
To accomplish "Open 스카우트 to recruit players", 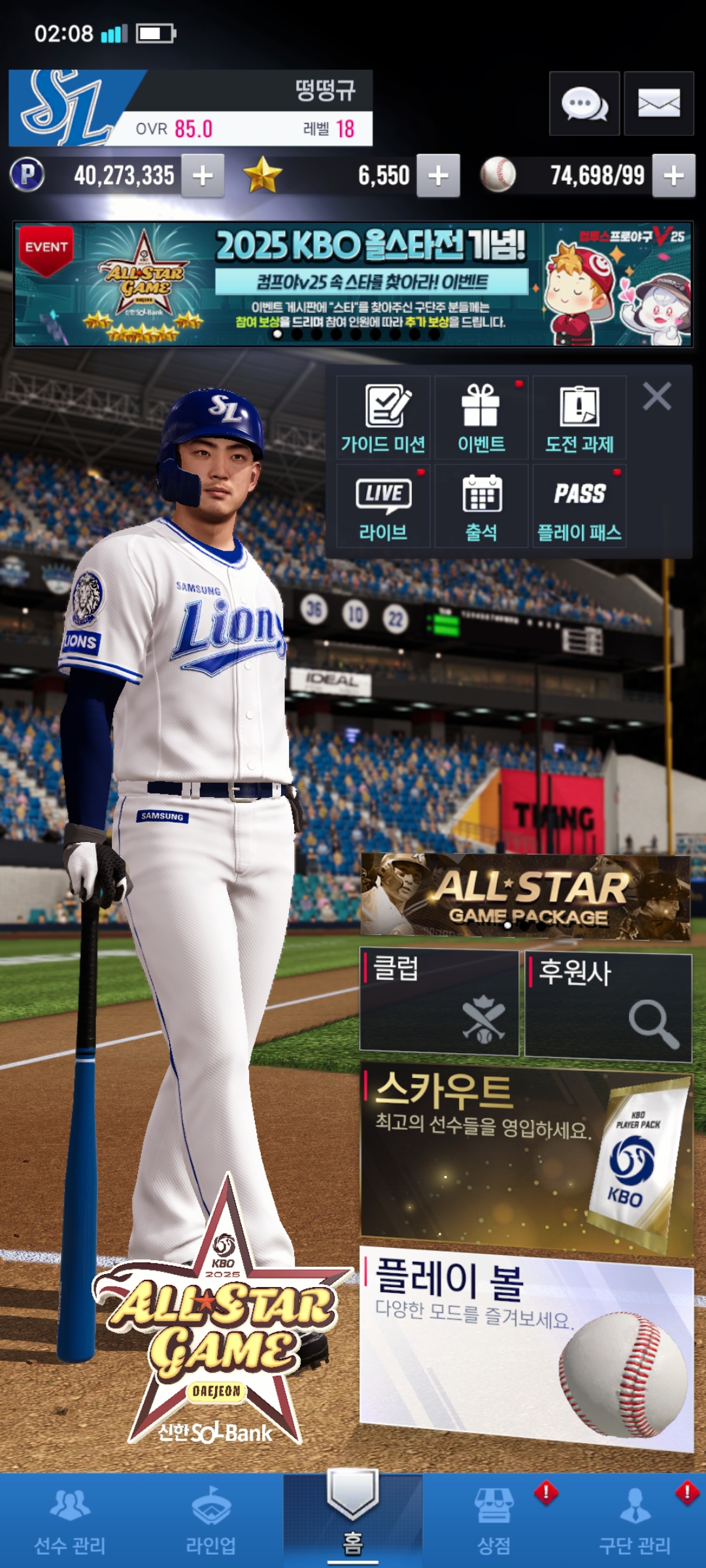I will [x=527, y=1160].
